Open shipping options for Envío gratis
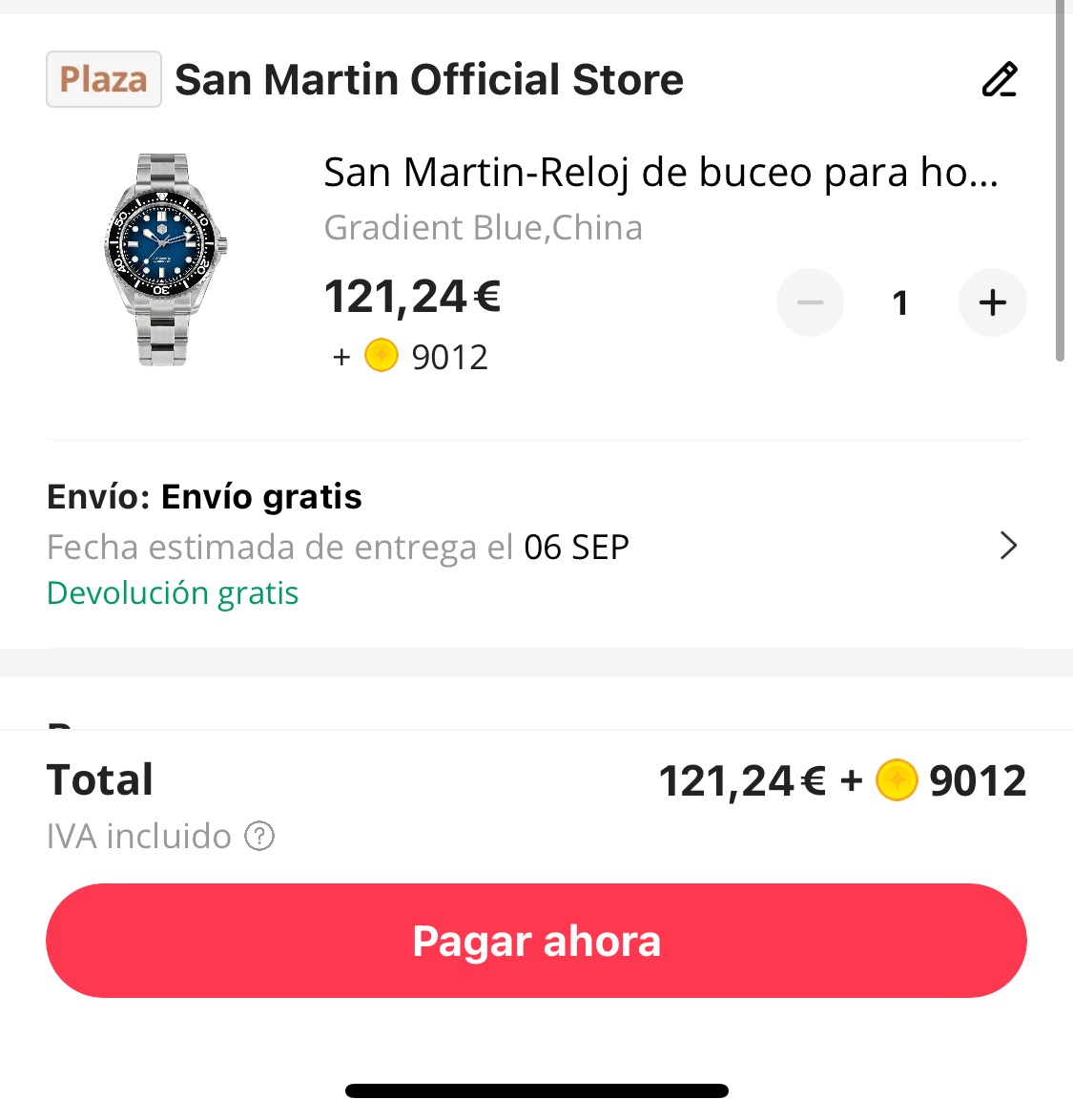This screenshot has height=1120, width=1073. [x=1007, y=546]
